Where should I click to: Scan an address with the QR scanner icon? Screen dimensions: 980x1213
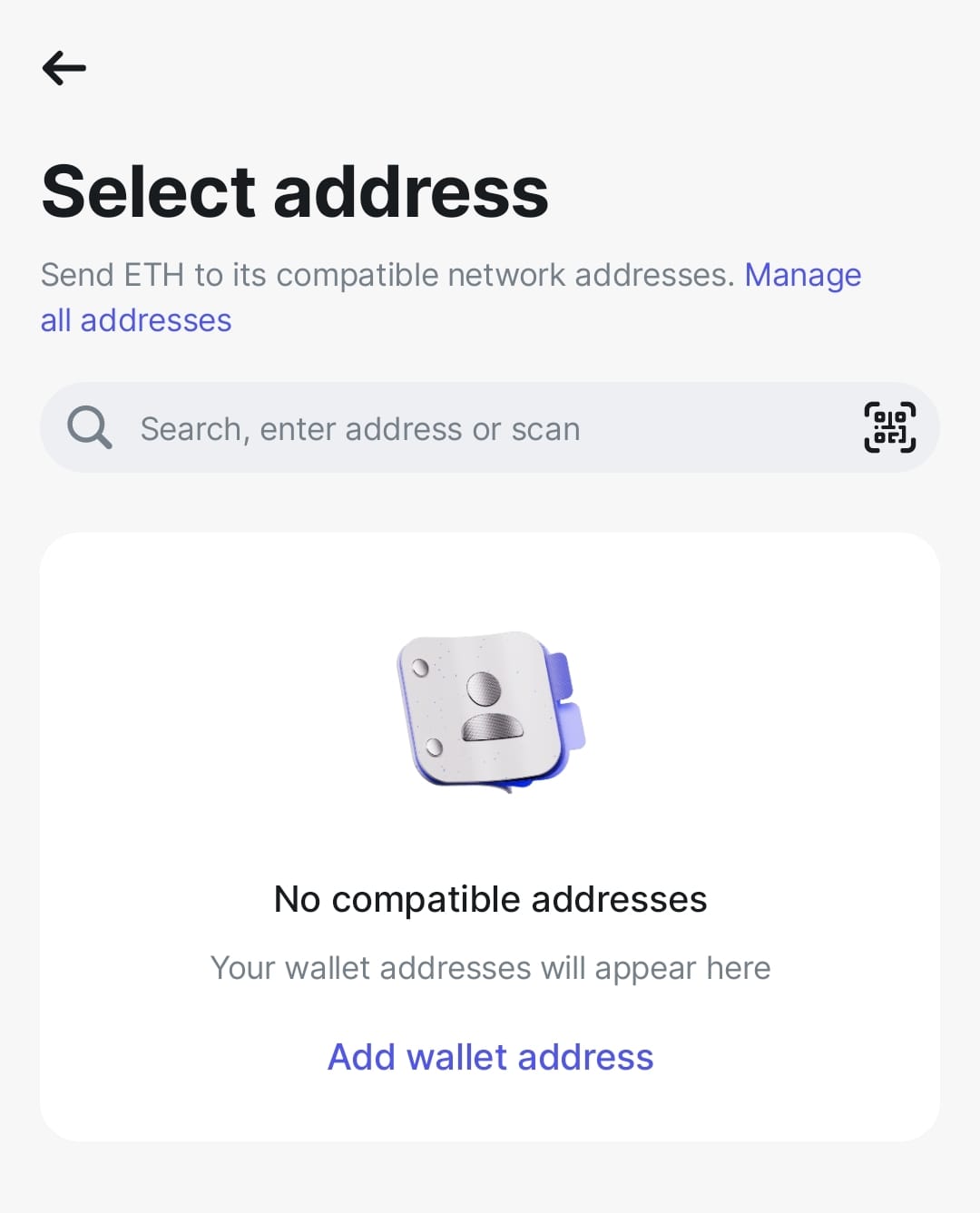(x=889, y=427)
